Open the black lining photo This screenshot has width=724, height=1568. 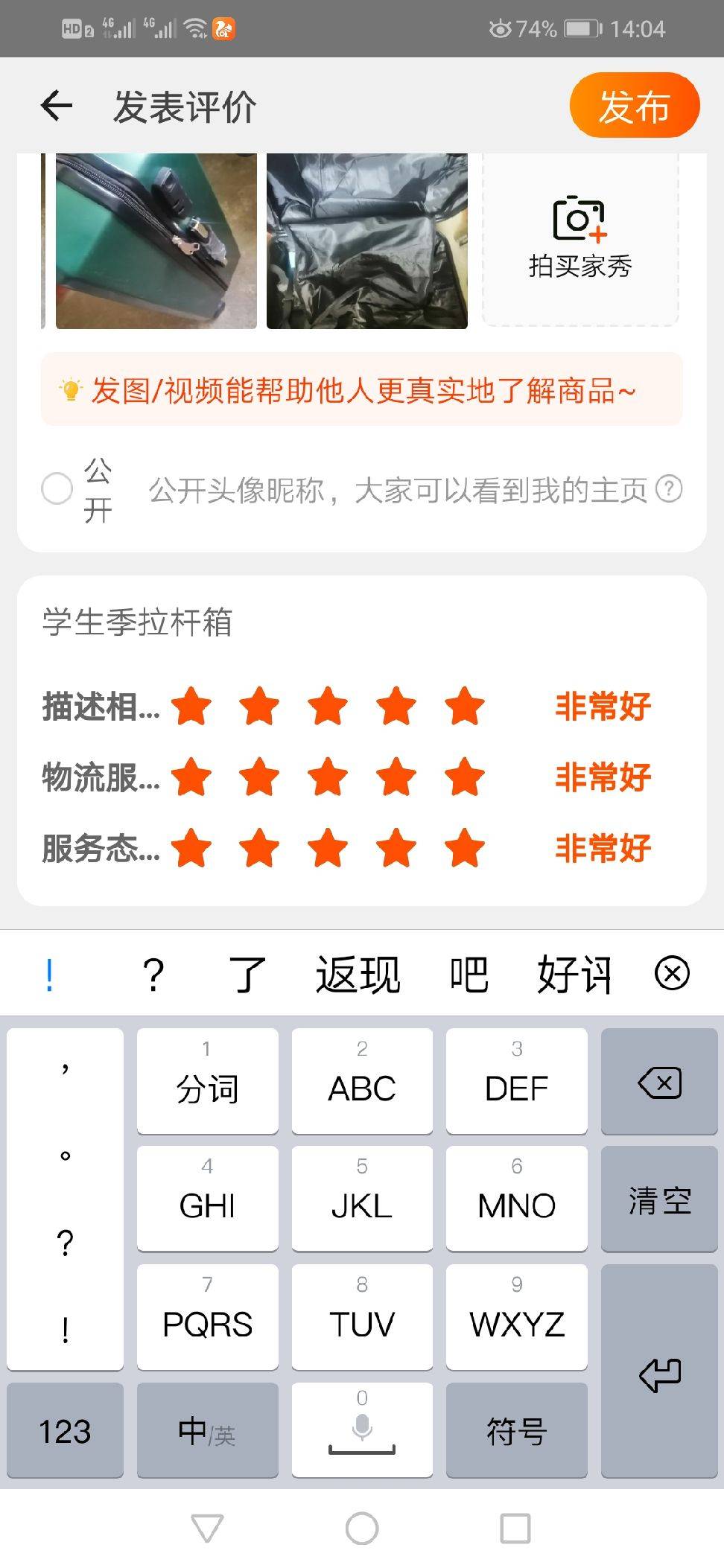(366, 240)
